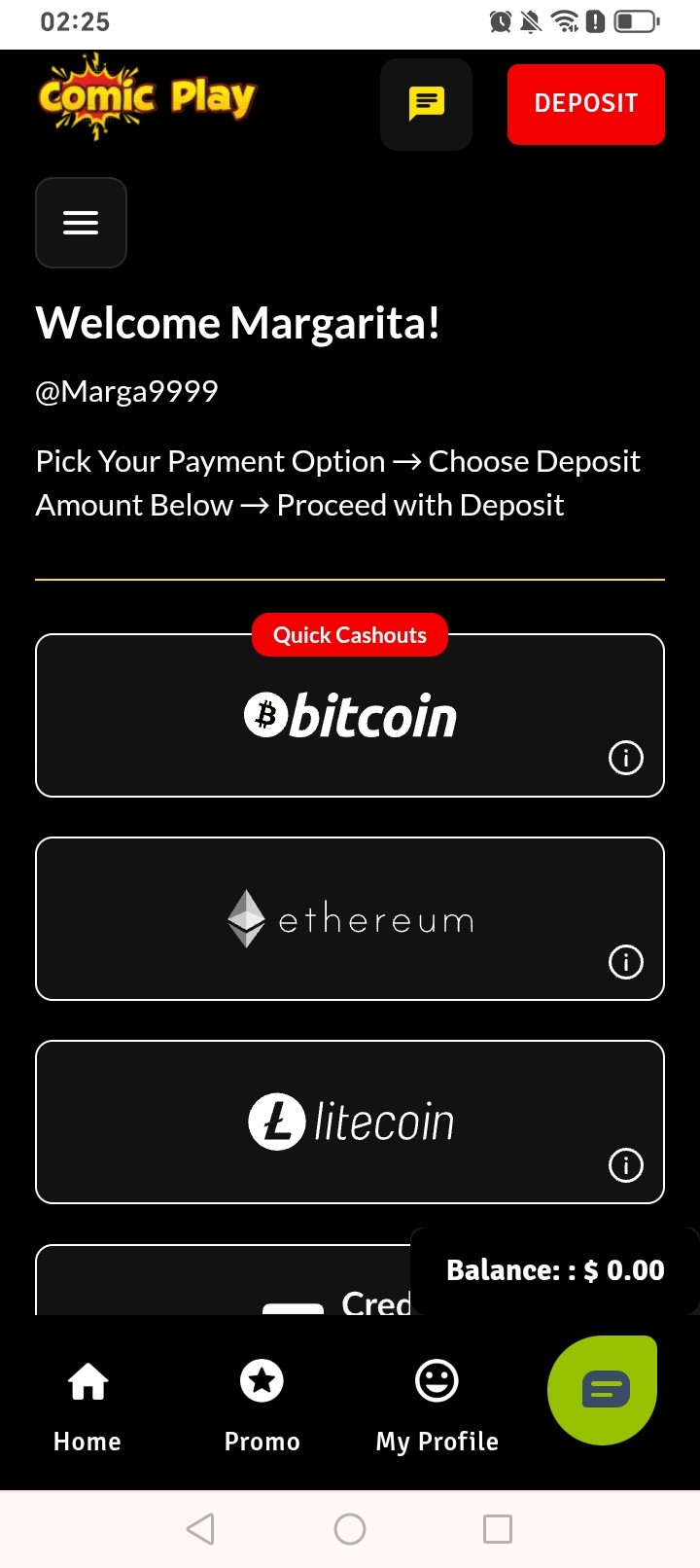Open recent apps from navigation bar
Viewport: 700px width, 1568px height.
pos(498,1529)
